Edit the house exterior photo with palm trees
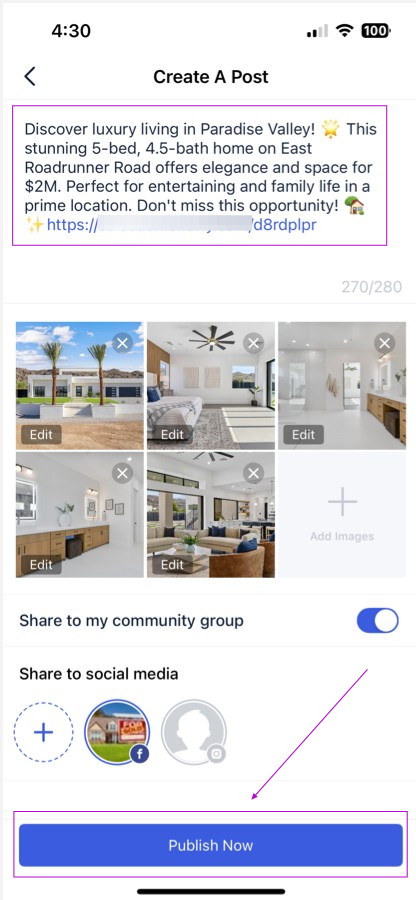This screenshot has height=900, width=416. (x=41, y=435)
